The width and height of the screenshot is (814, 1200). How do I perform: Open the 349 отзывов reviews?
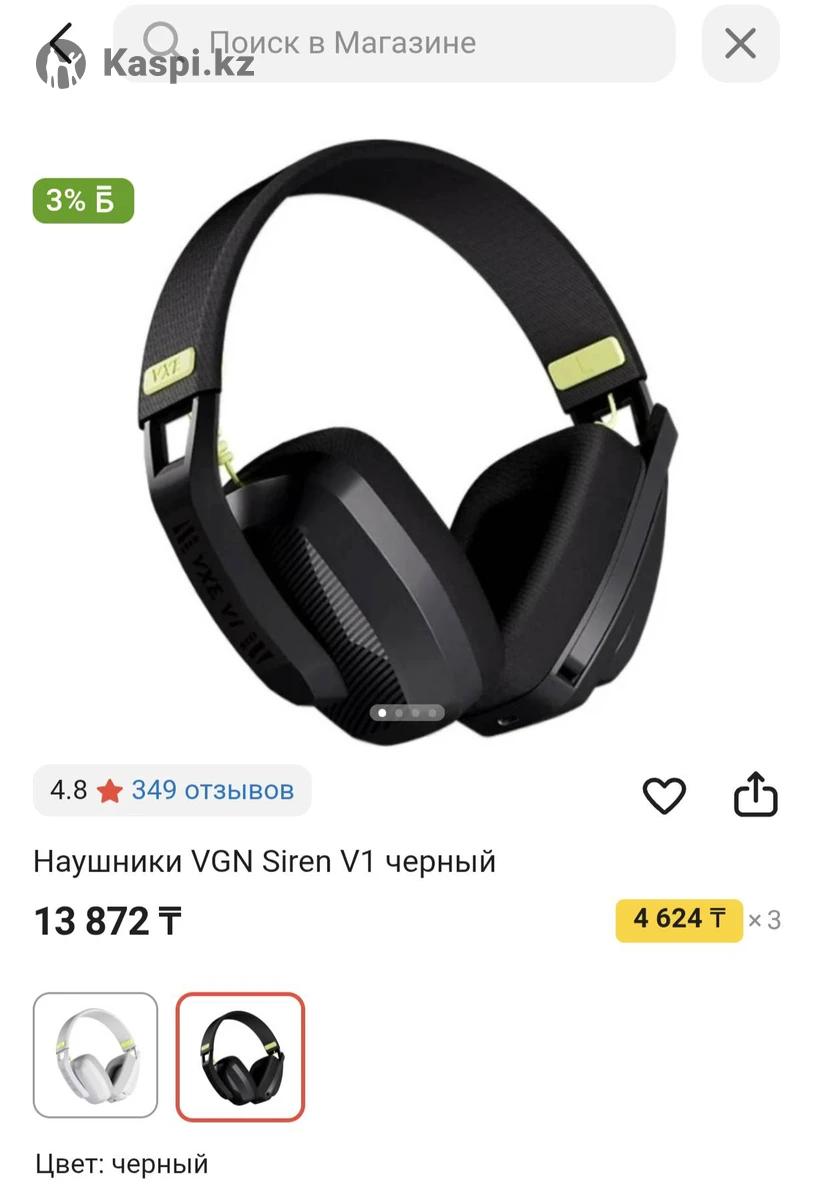(x=212, y=790)
